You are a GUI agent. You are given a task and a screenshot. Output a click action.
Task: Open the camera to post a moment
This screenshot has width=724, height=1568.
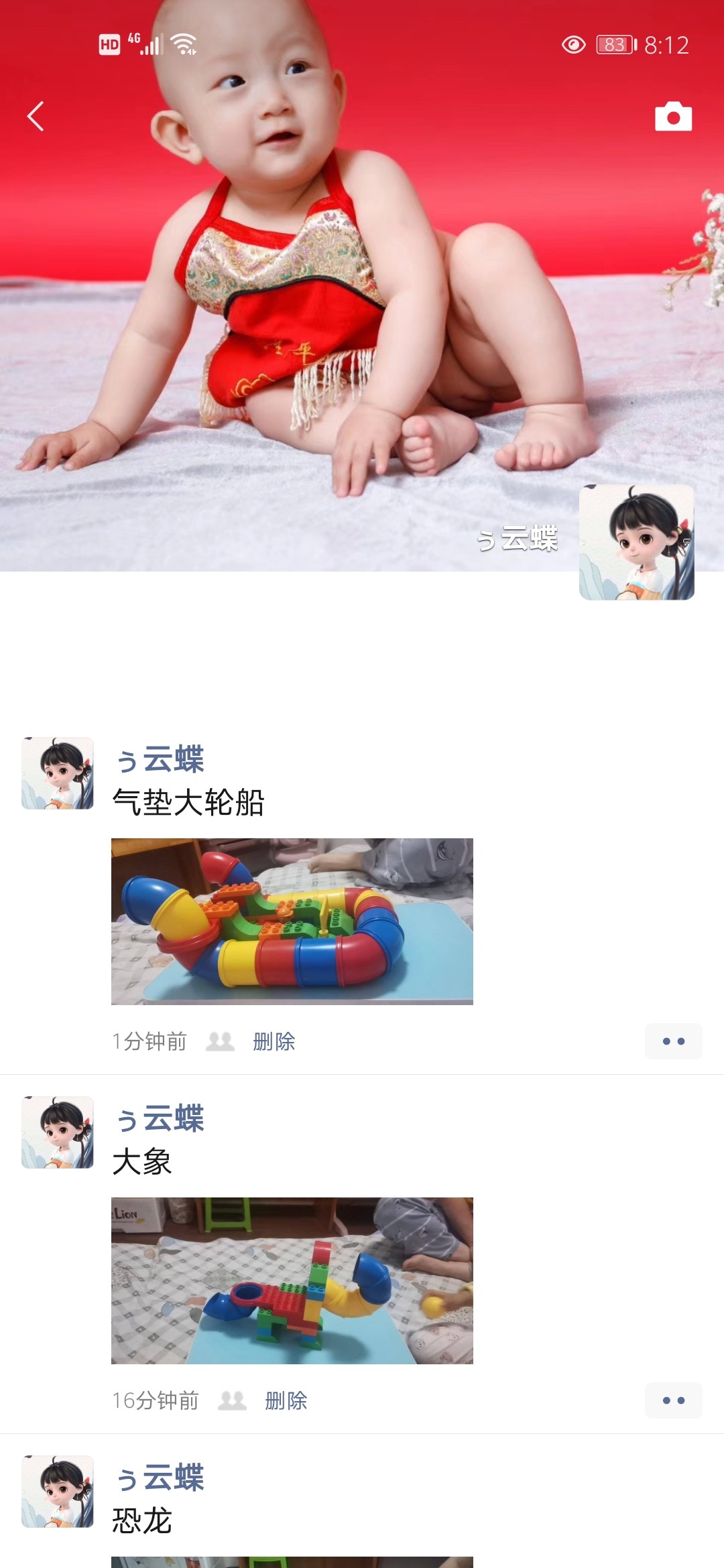[x=673, y=117]
